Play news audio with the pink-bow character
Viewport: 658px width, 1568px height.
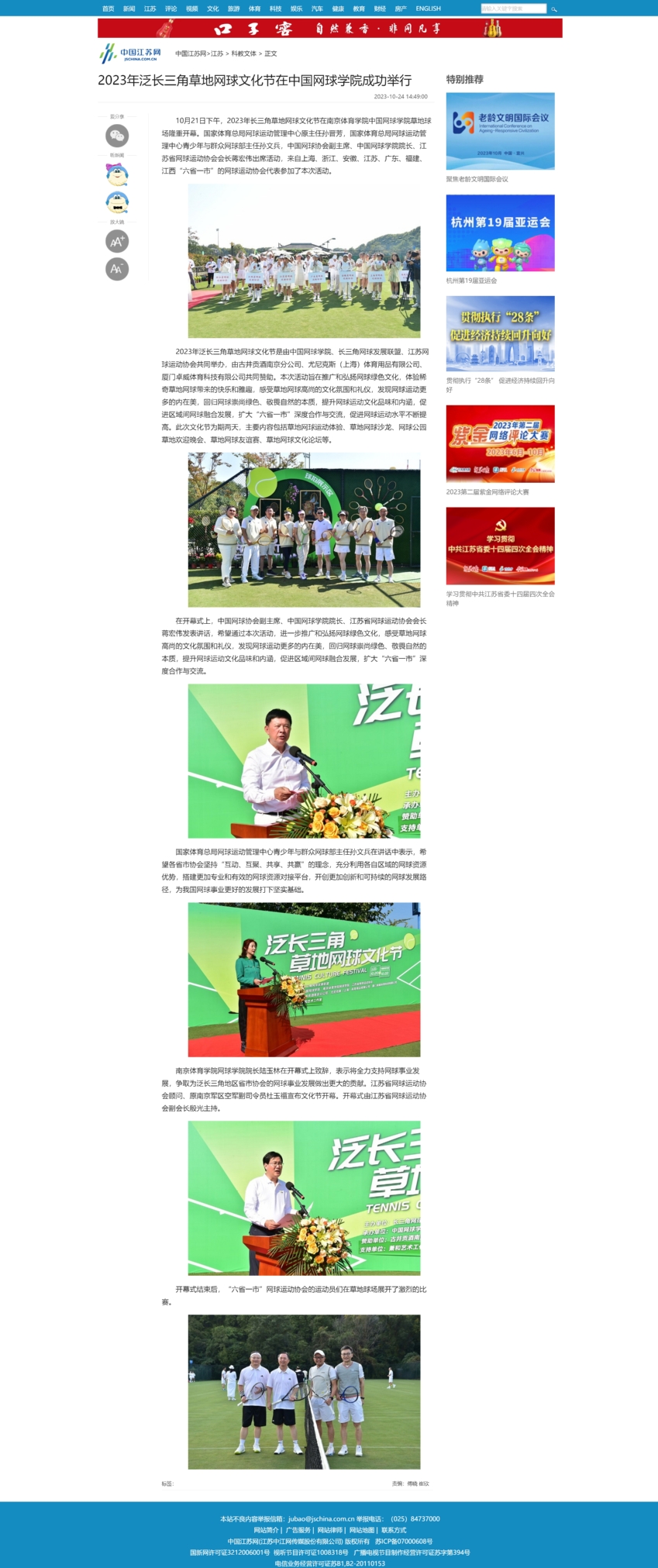(117, 174)
